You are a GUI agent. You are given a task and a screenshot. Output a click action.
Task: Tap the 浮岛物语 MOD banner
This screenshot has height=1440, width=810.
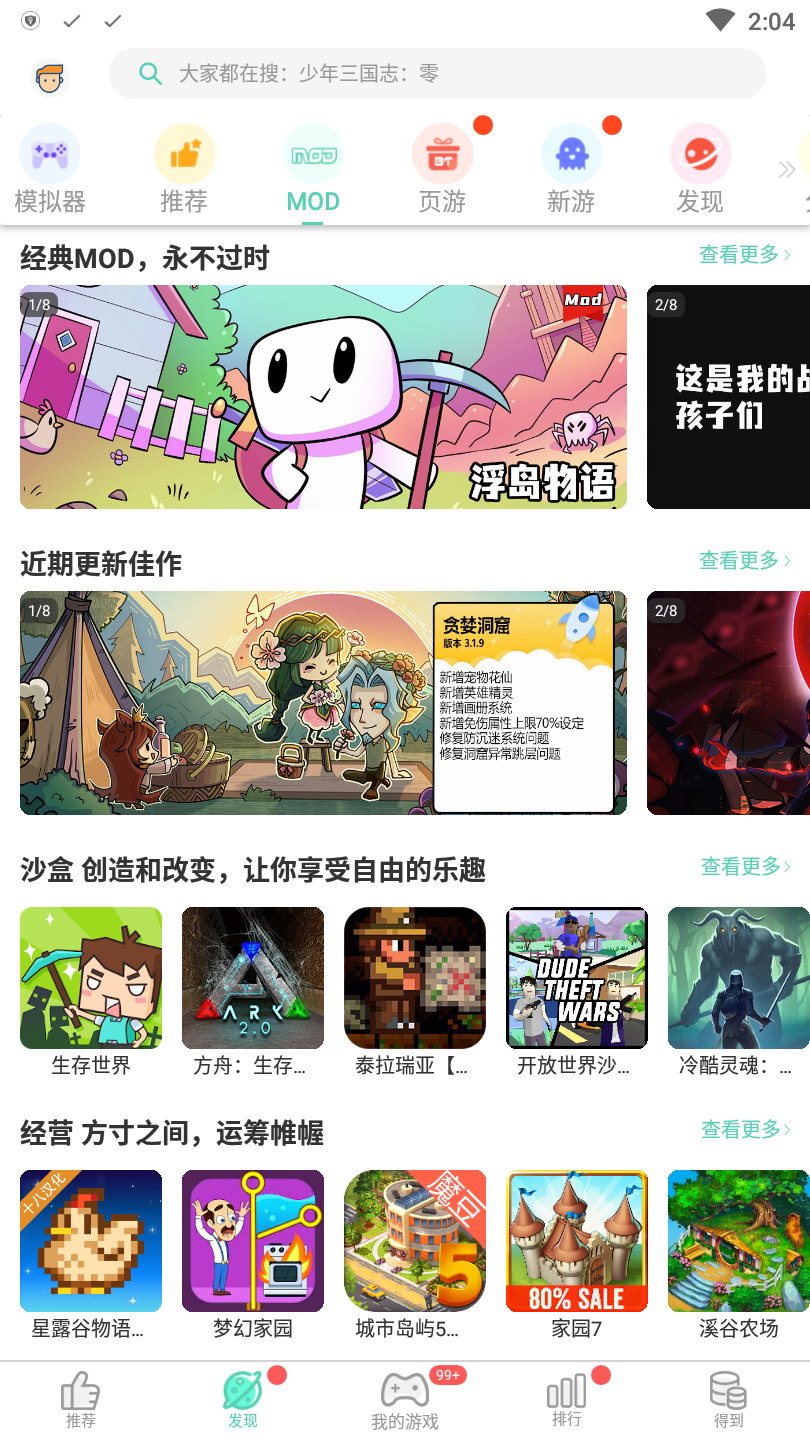click(324, 397)
